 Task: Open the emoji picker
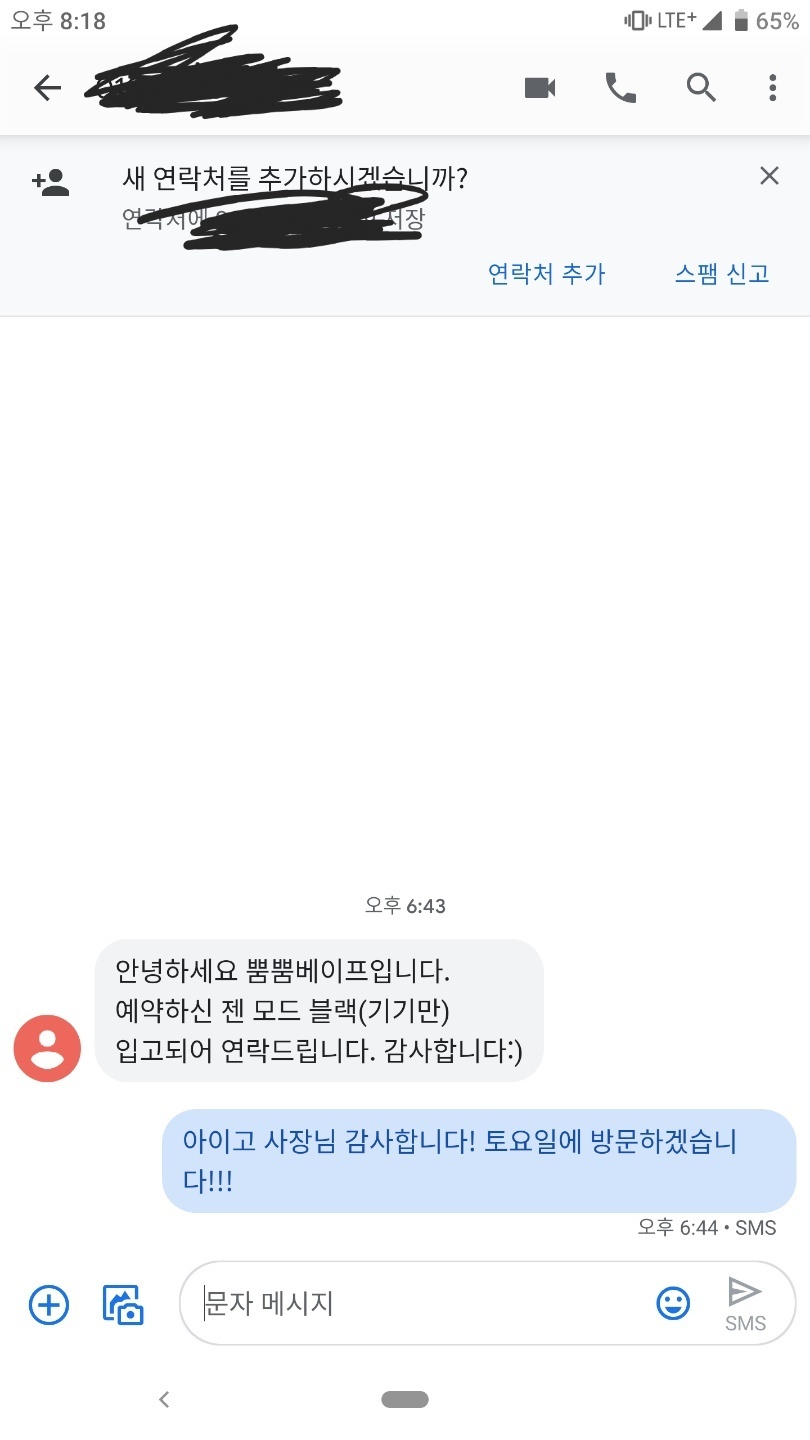tap(673, 1303)
